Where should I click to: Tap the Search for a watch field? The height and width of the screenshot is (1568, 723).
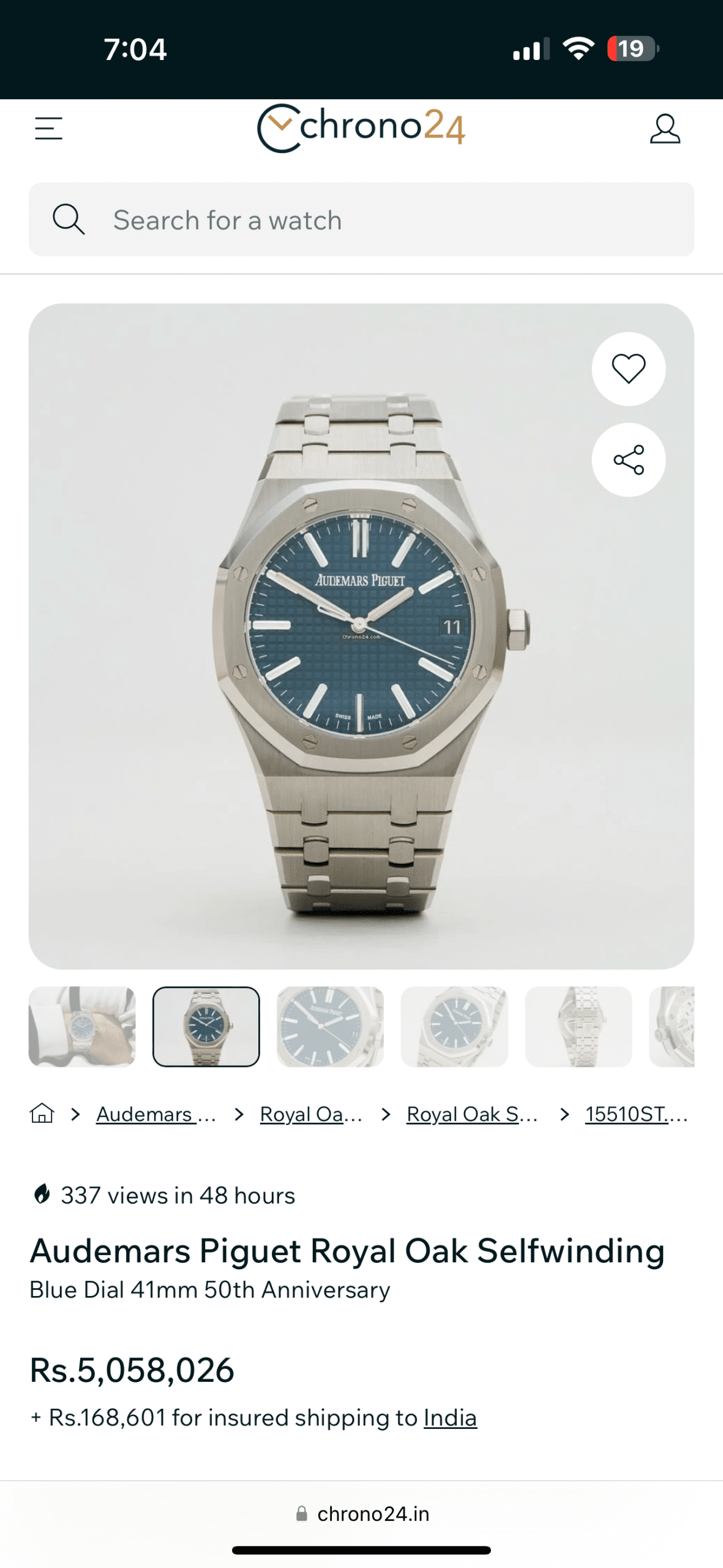click(361, 219)
